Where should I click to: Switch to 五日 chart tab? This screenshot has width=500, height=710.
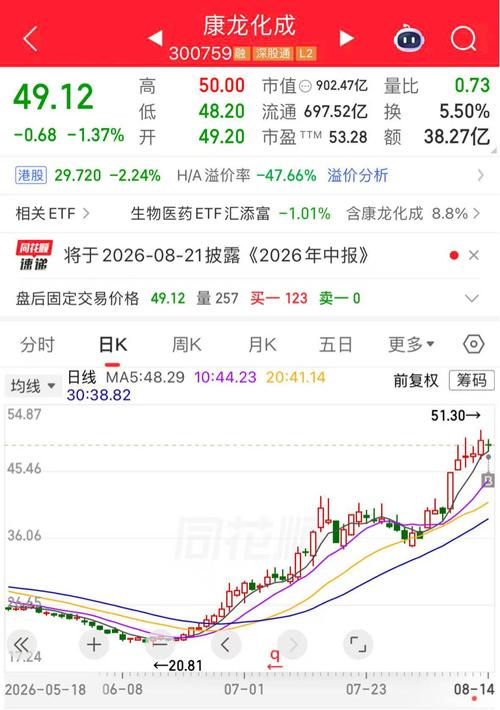[x=336, y=345]
